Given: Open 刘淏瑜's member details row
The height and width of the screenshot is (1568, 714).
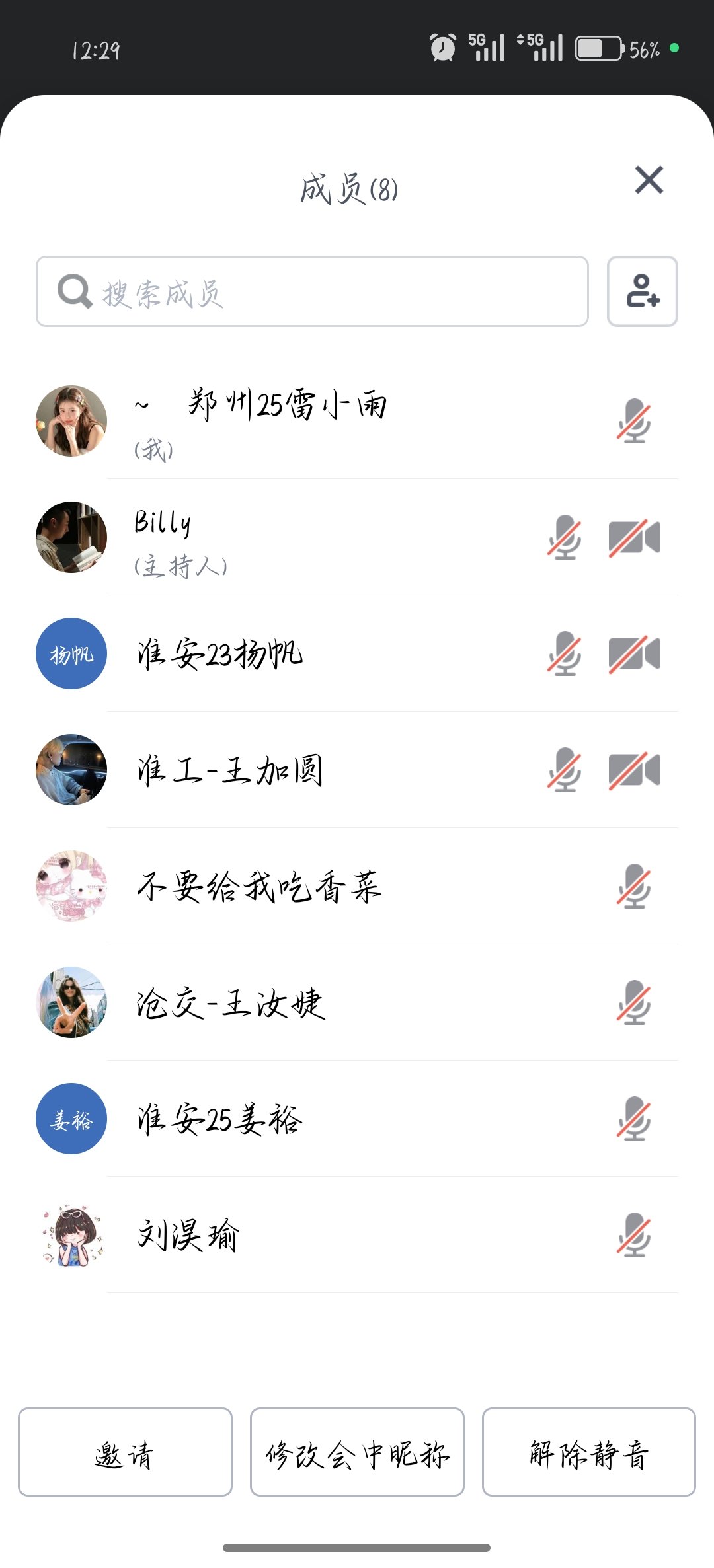Looking at the screenshot, I should point(264,1236).
